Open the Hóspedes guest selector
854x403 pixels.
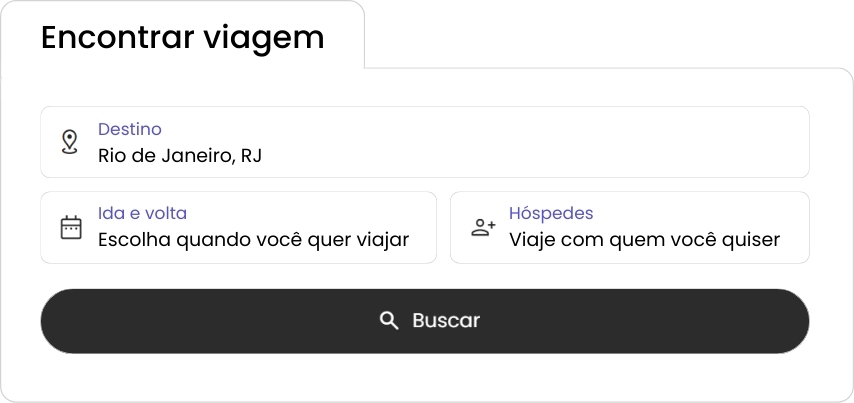(629, 228)
